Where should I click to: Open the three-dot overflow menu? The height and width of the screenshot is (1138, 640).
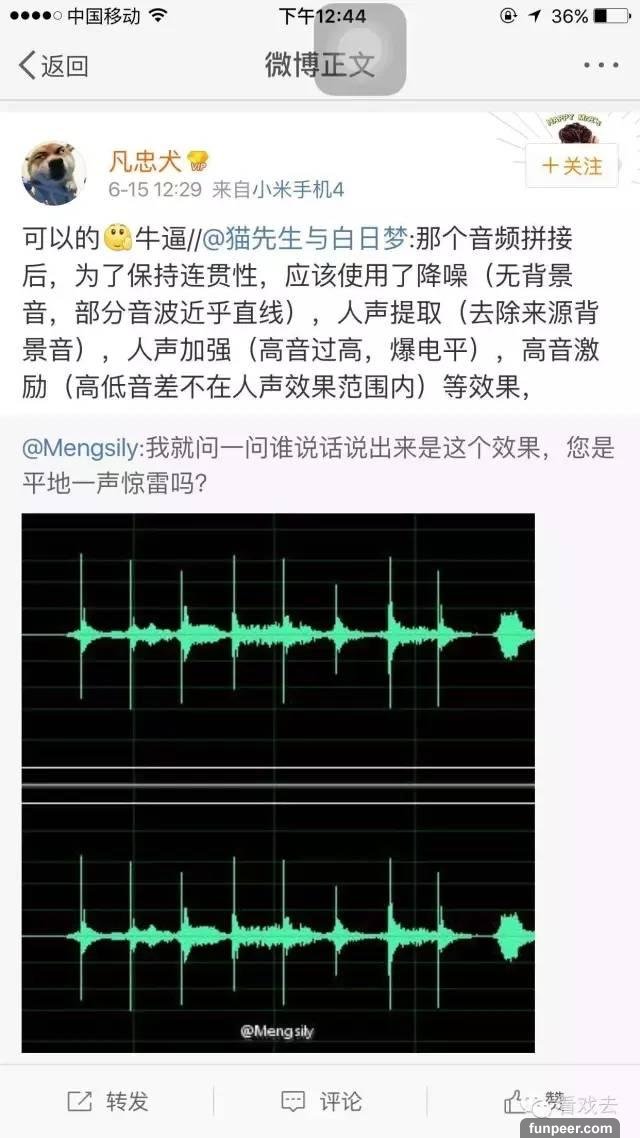601,66
